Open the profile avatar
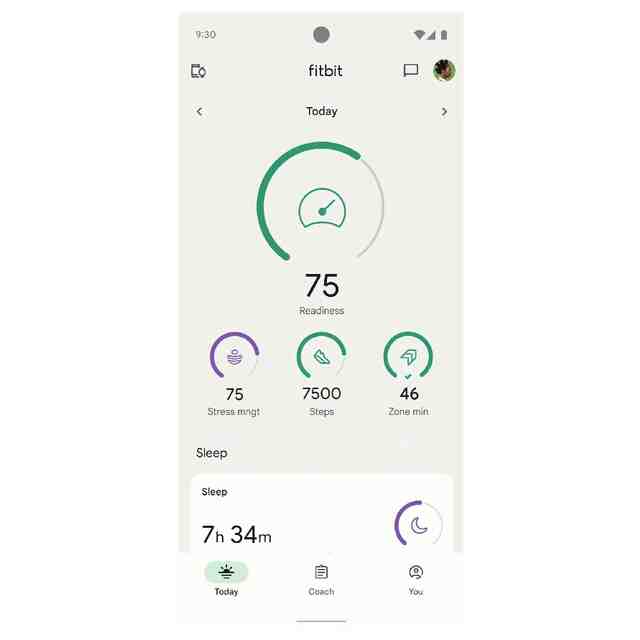This screenshot has width=640, height=640. pyautogui.click(x=444, y=70)
